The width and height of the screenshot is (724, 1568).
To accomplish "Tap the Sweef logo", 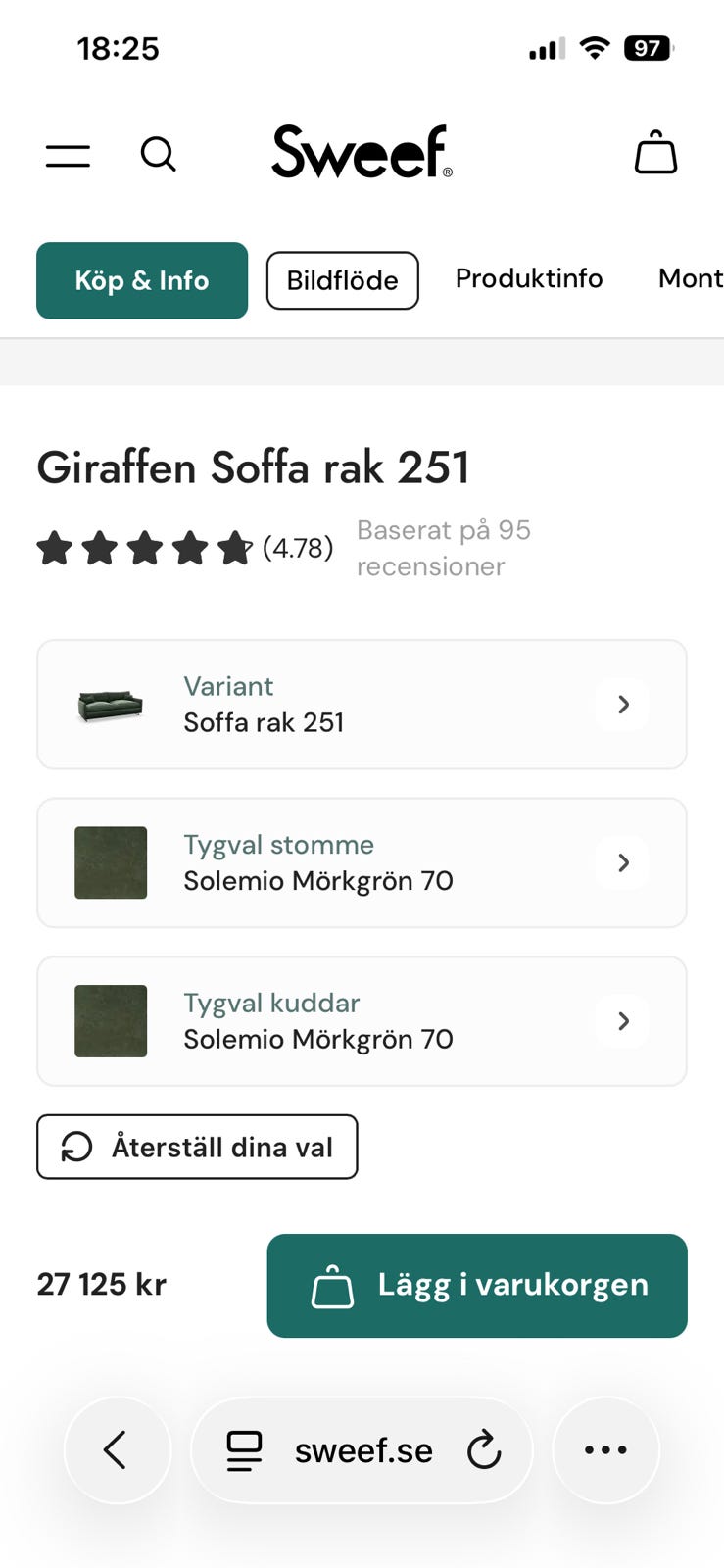I will (x=362, y=152).
